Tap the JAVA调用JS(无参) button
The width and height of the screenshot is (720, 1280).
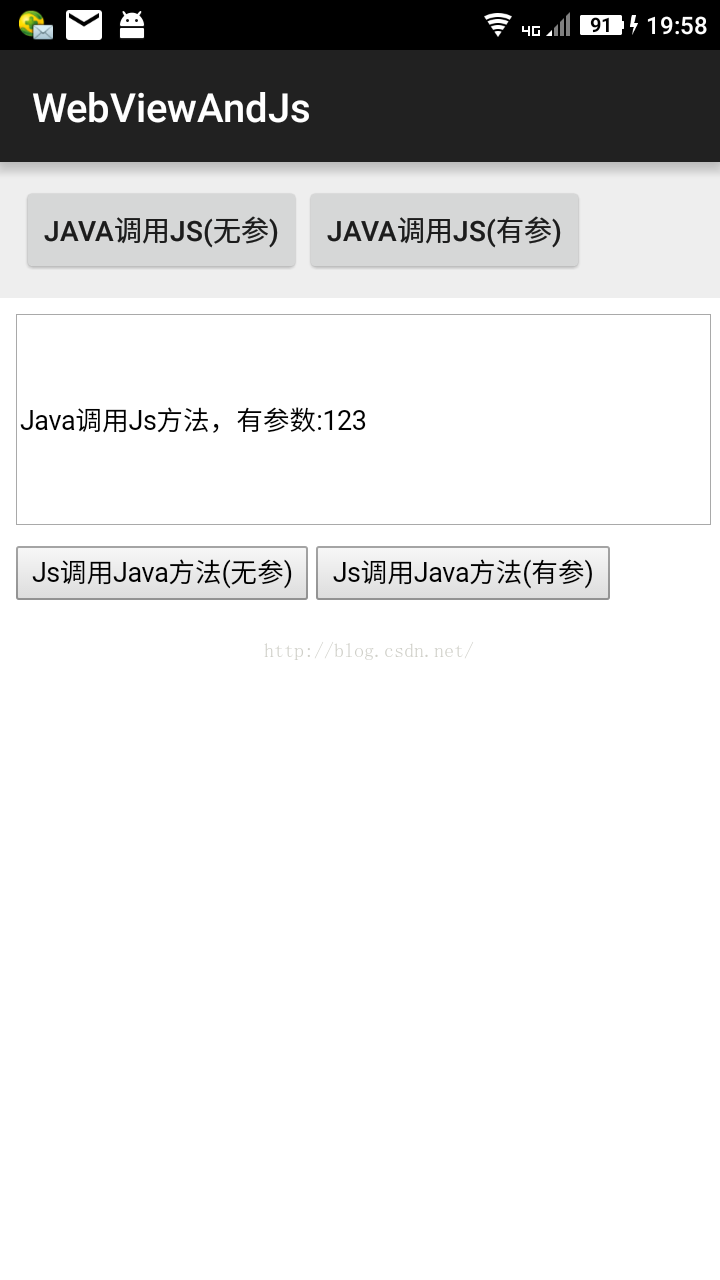tap(161, 231)
